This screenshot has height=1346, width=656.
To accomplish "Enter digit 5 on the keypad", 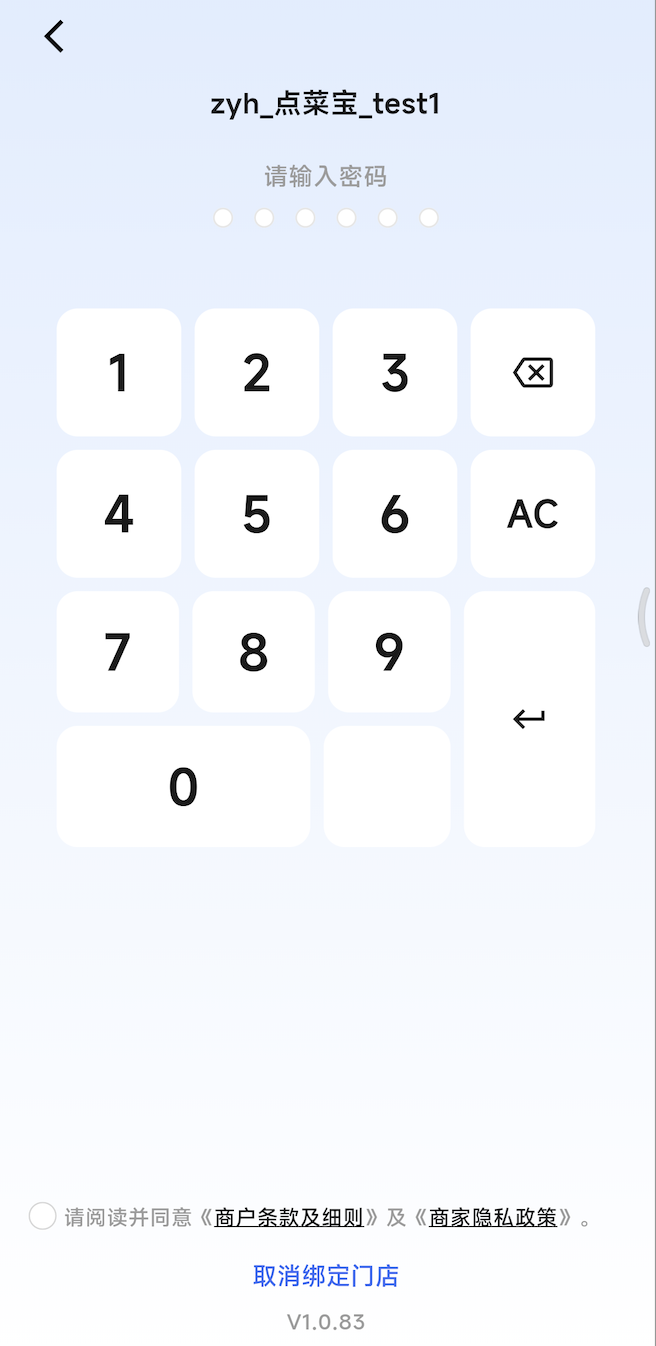I will click(x=257, y=514).
